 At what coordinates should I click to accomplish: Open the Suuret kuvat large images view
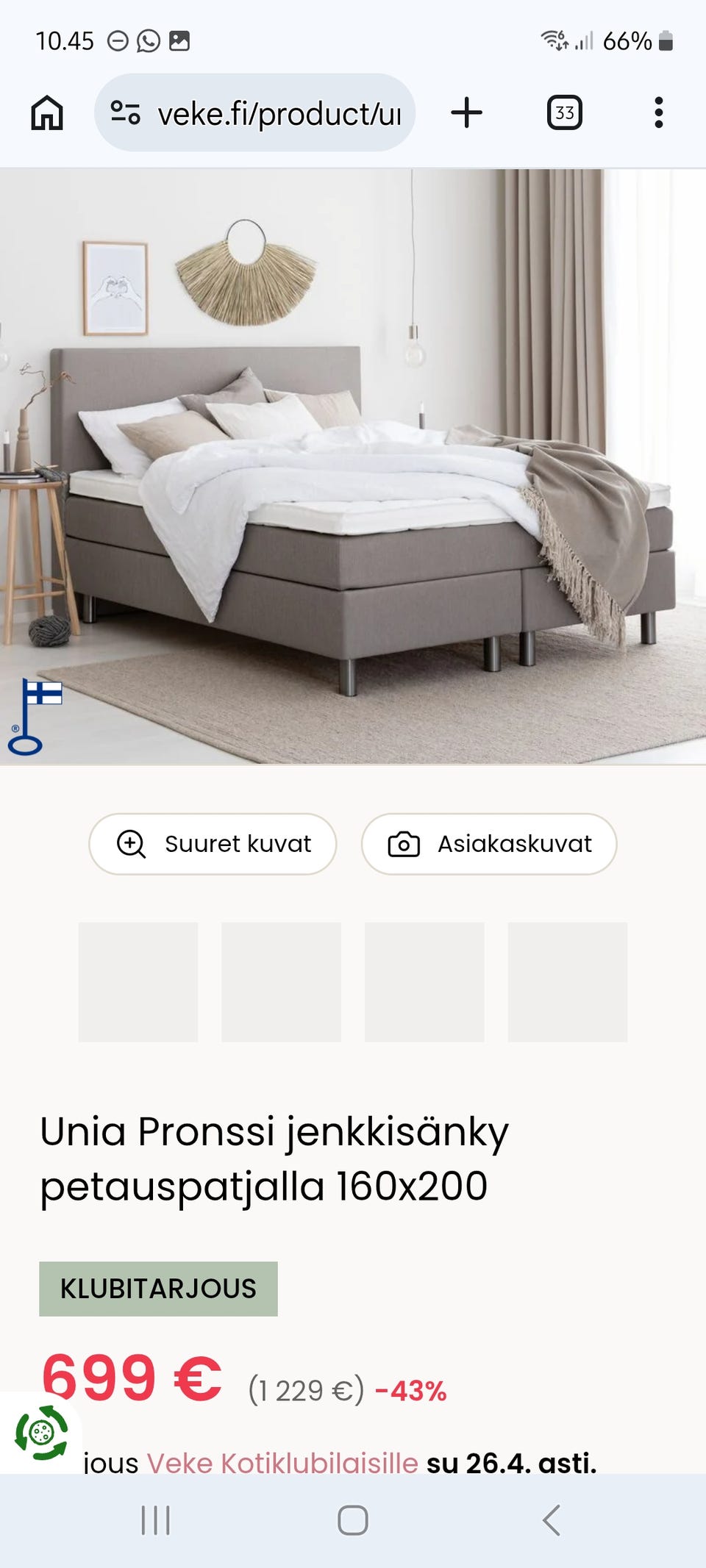click(213, 844)
